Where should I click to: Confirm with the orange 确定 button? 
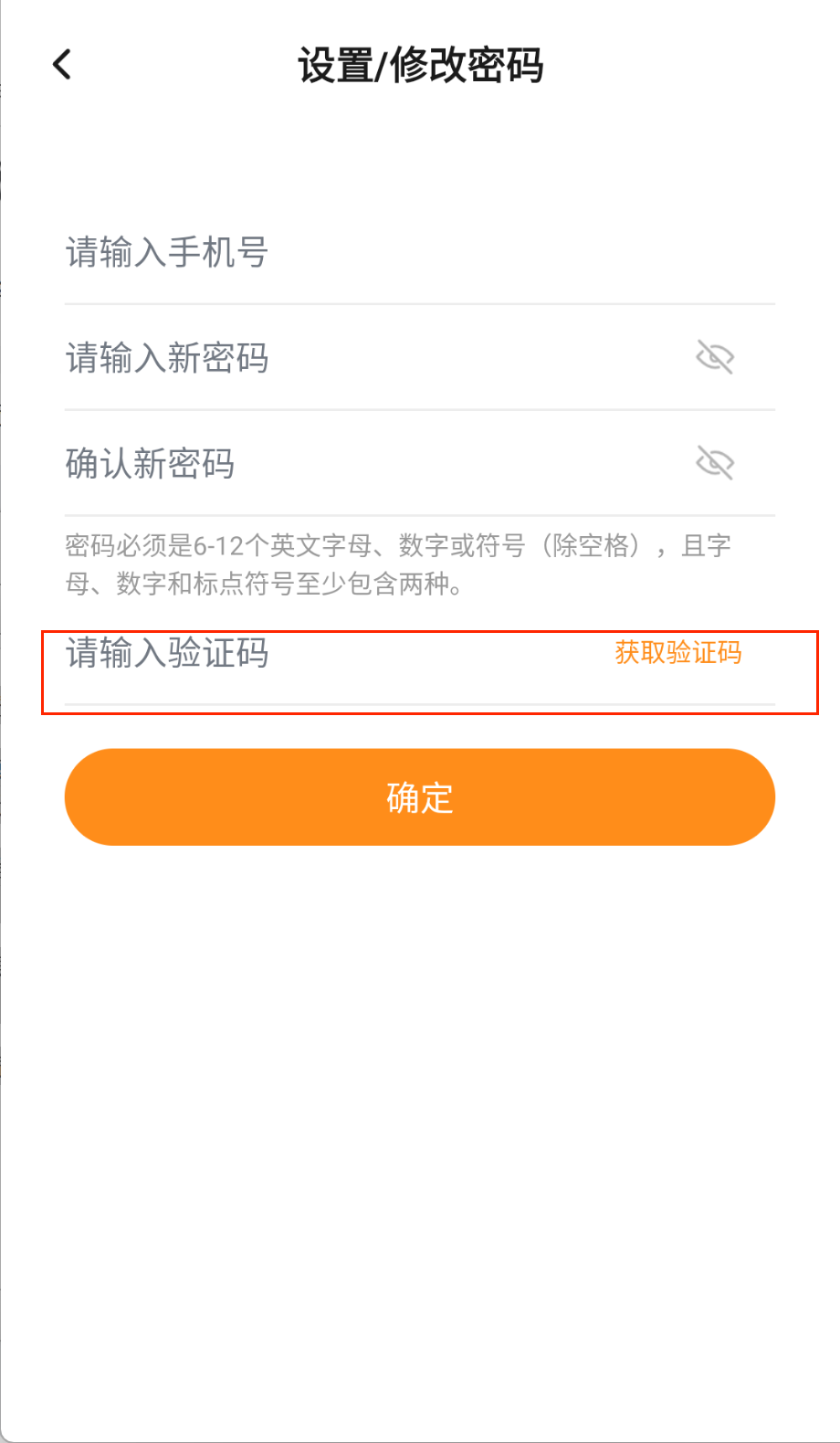(420, 797)
